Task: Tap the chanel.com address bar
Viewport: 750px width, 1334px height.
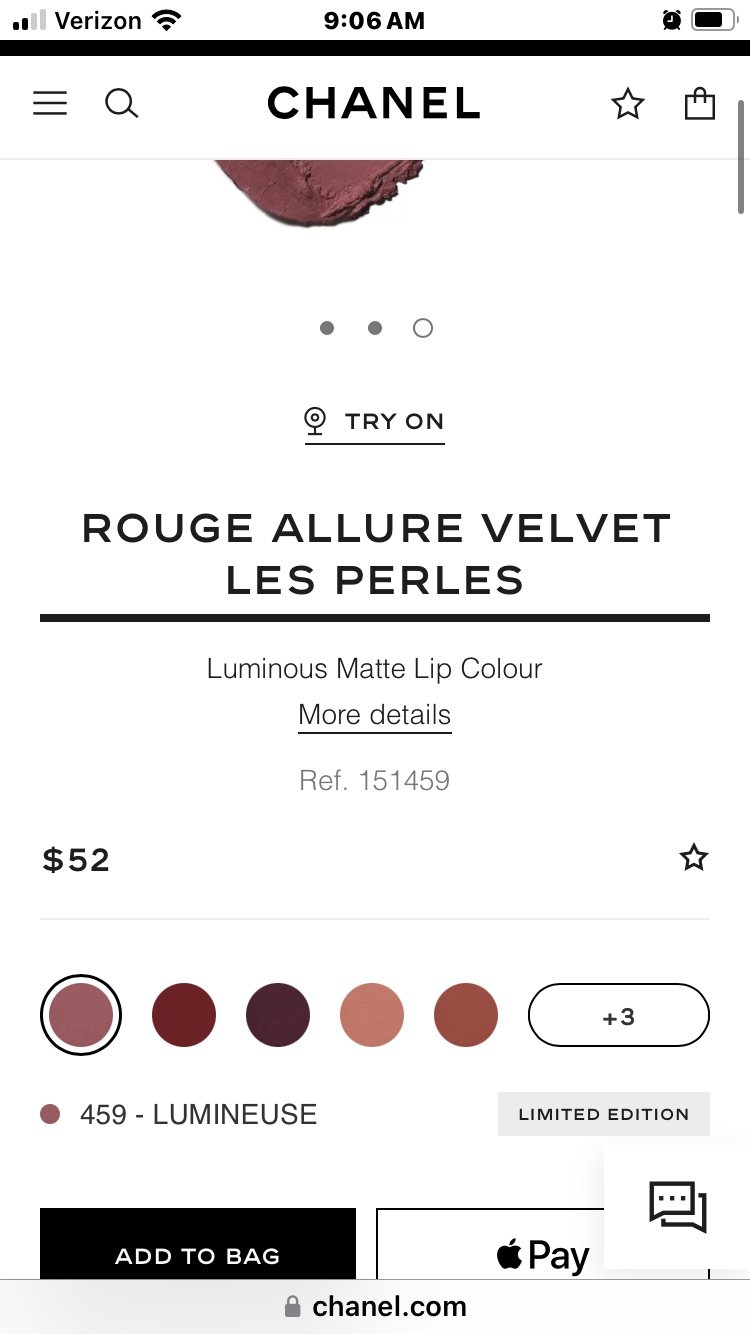Action: (x=375, y=1306)
